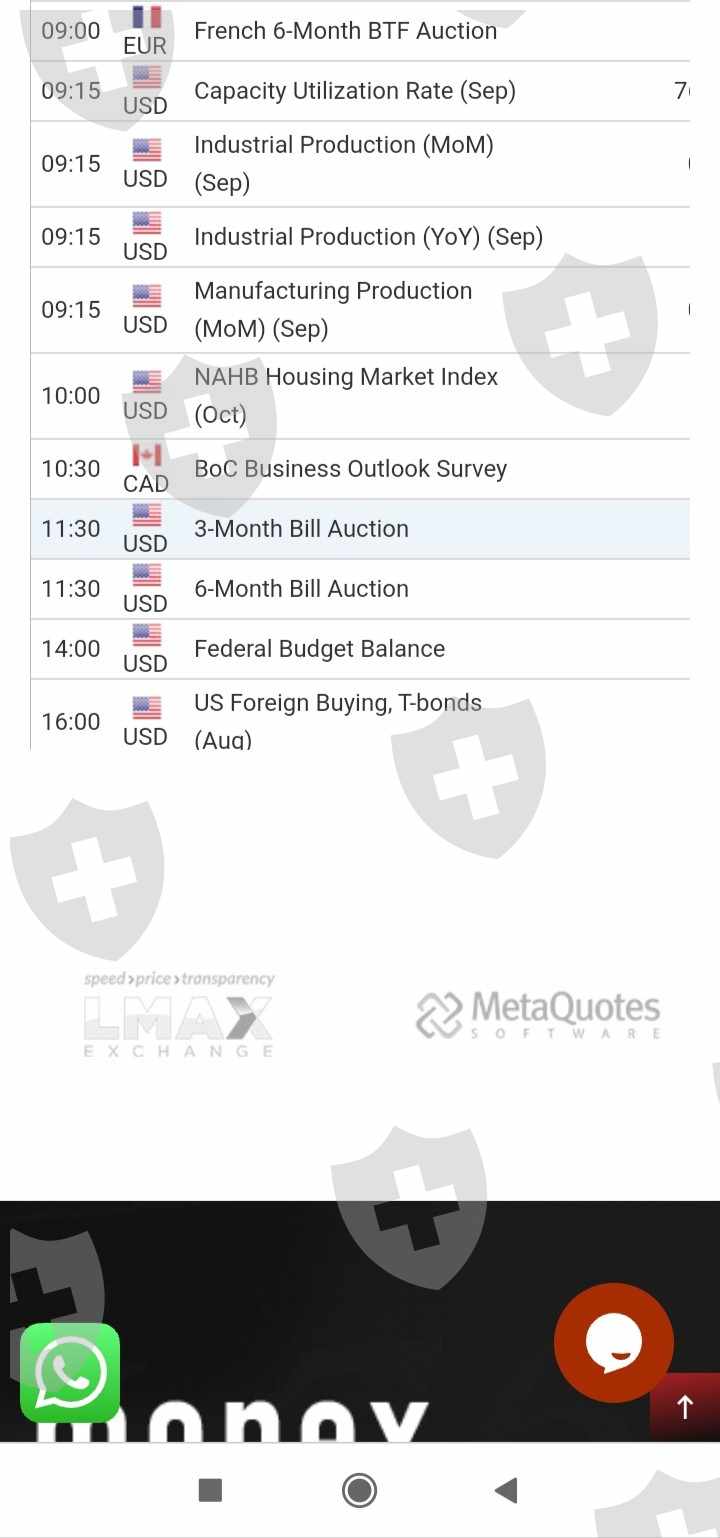The image size is (720, 1538).
Task: Go to the home screen
Action: point(360,1491)
